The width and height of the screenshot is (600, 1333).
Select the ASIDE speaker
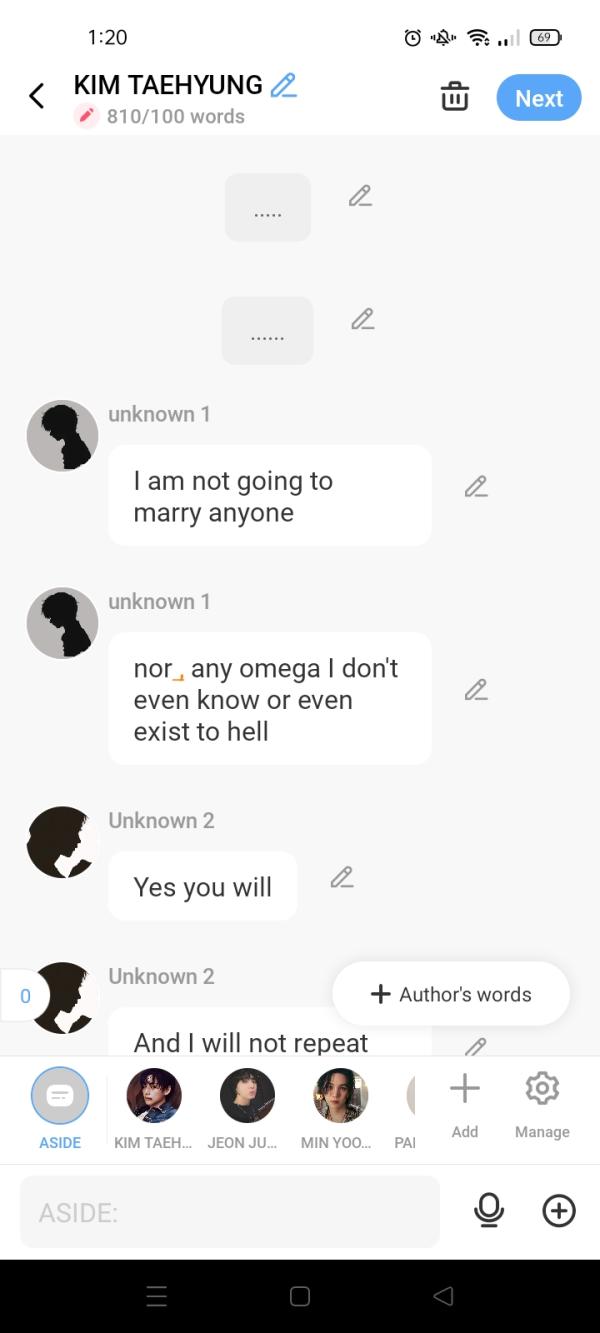tap(60, 1096)
